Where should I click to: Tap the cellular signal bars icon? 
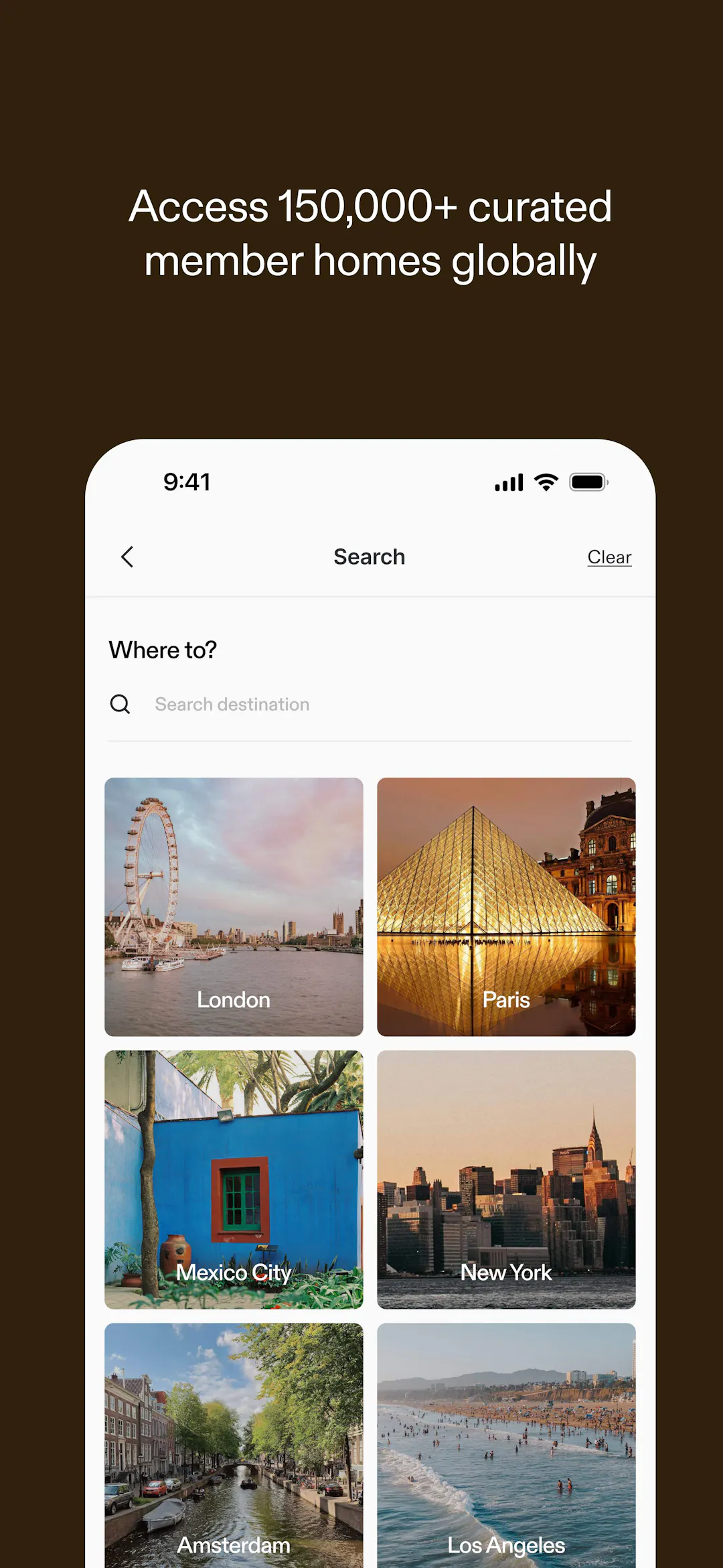(x=507, y=482)
